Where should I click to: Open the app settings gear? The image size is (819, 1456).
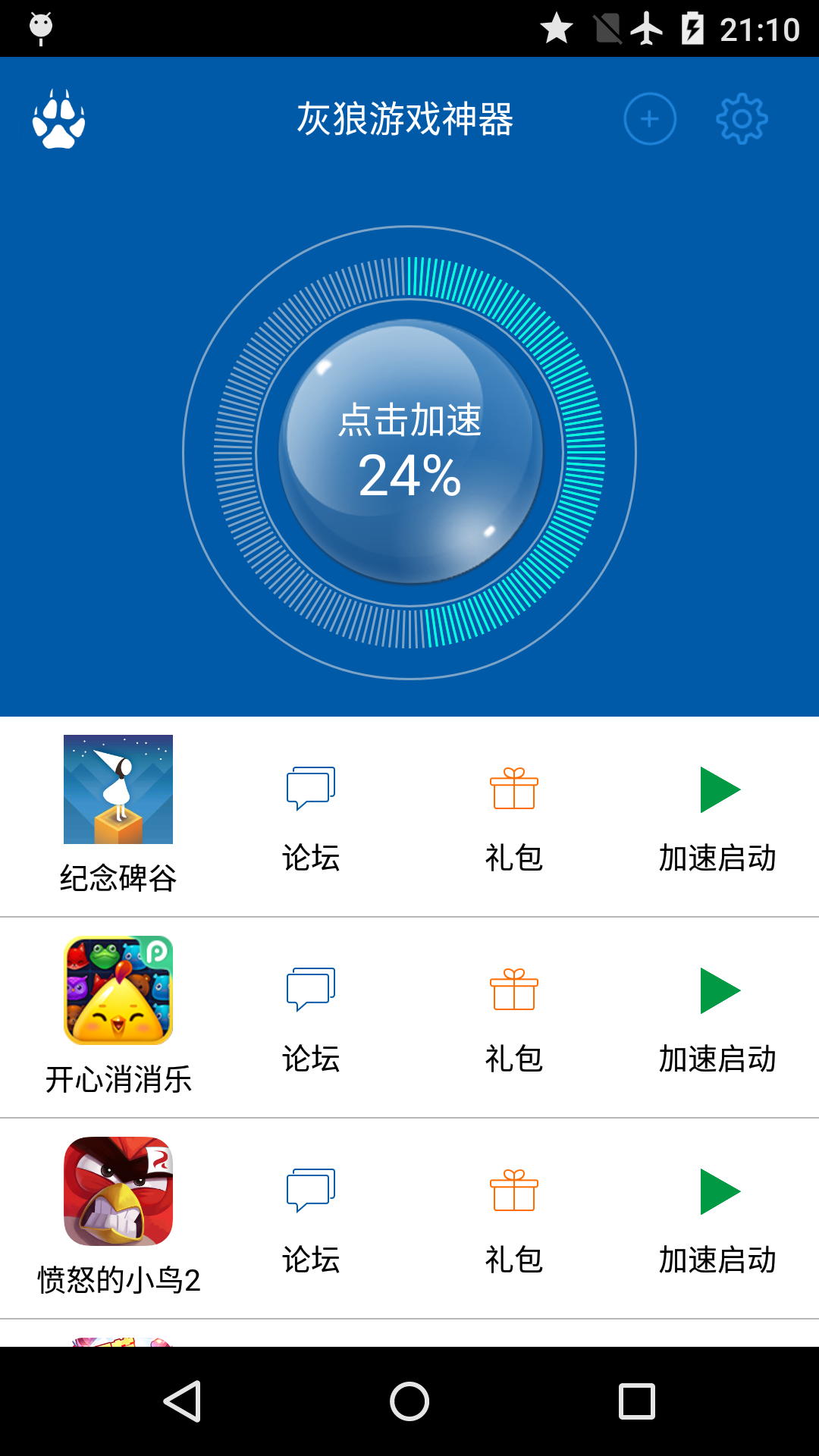point(741,119)
